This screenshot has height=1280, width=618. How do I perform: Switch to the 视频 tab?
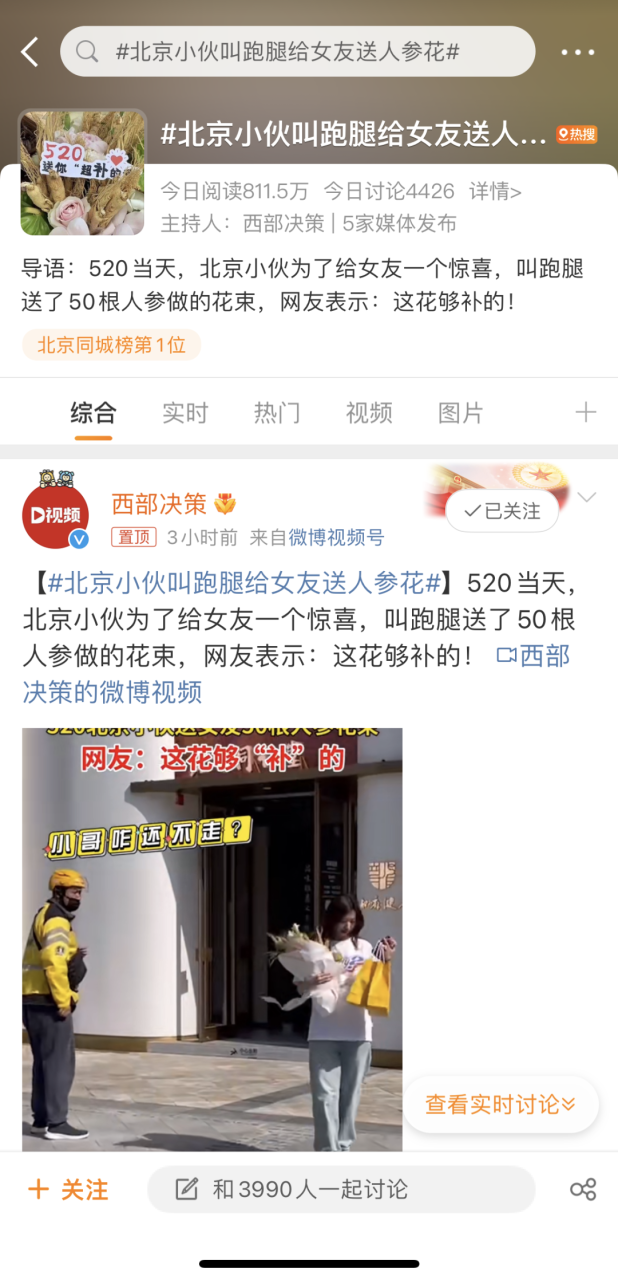click(x=369, y=412)
